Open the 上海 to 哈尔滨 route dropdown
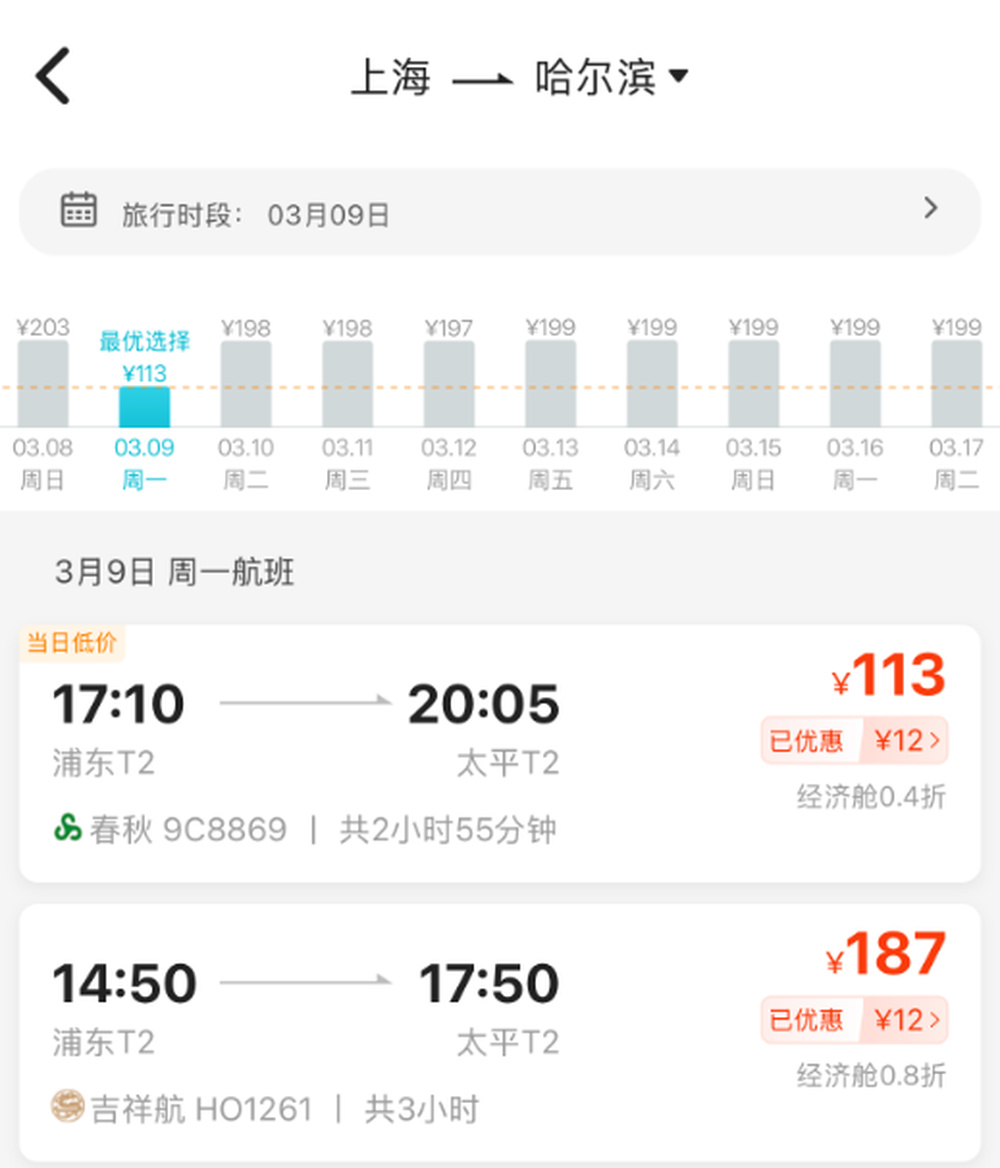 click(x=520, y=78)
